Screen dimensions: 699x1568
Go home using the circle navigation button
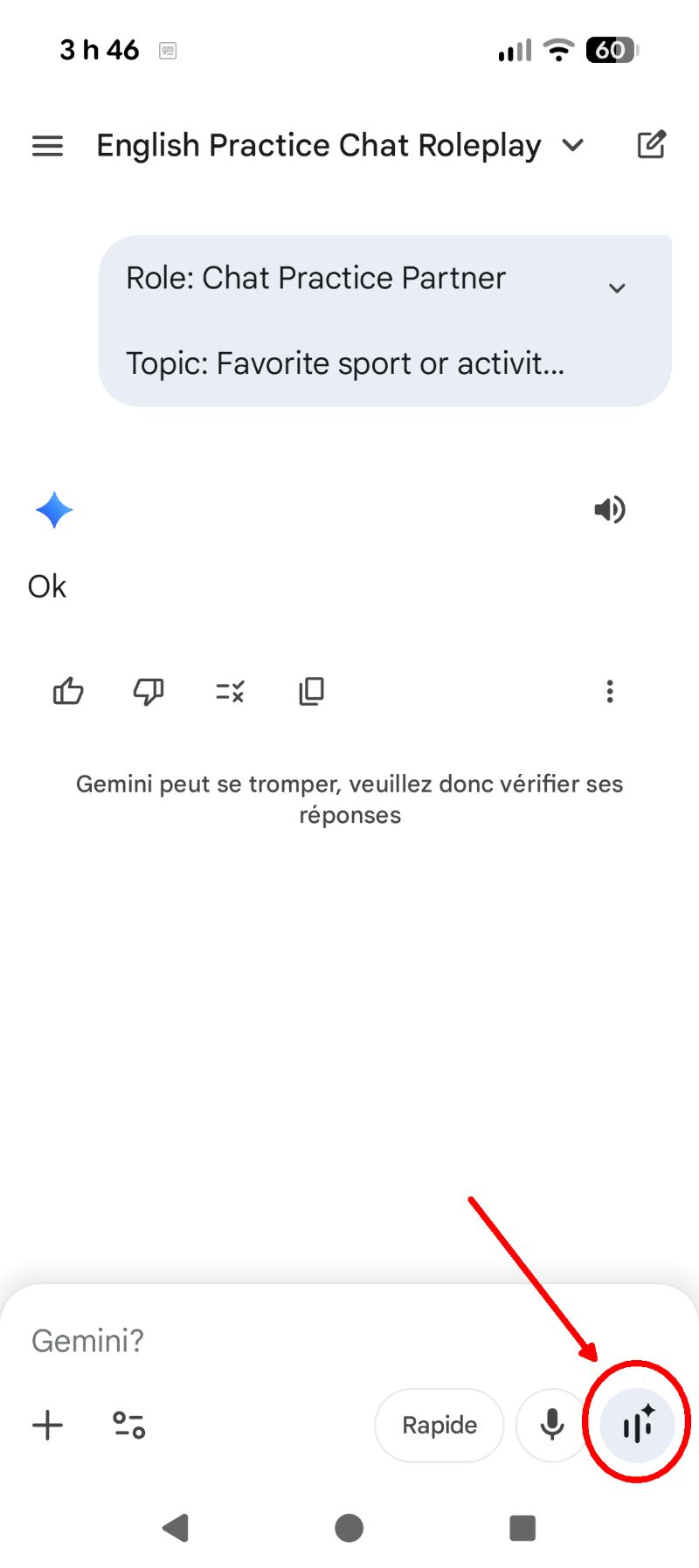349,1528
